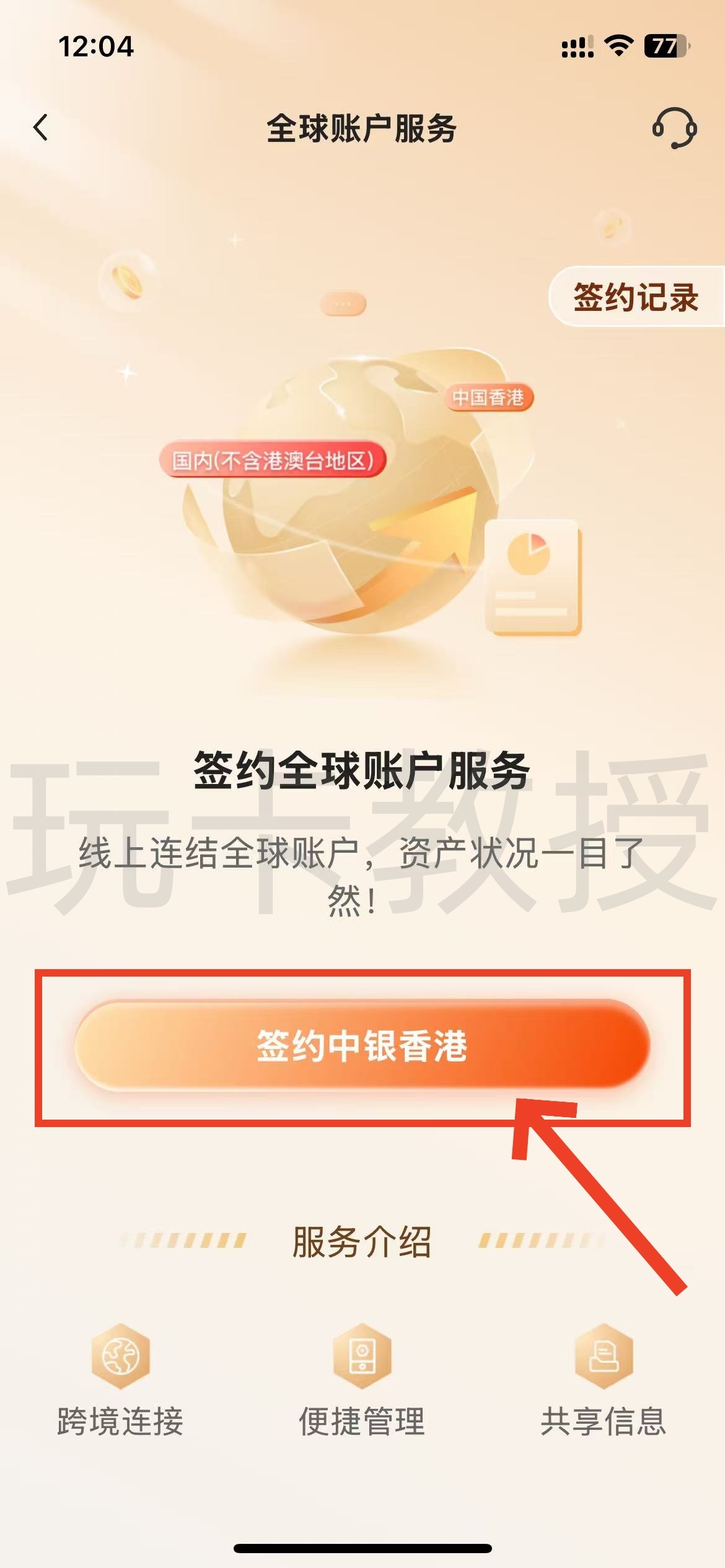Open customer service headset icon
The height and width of the screenshot is (1568, 725).
pos(674,128)
